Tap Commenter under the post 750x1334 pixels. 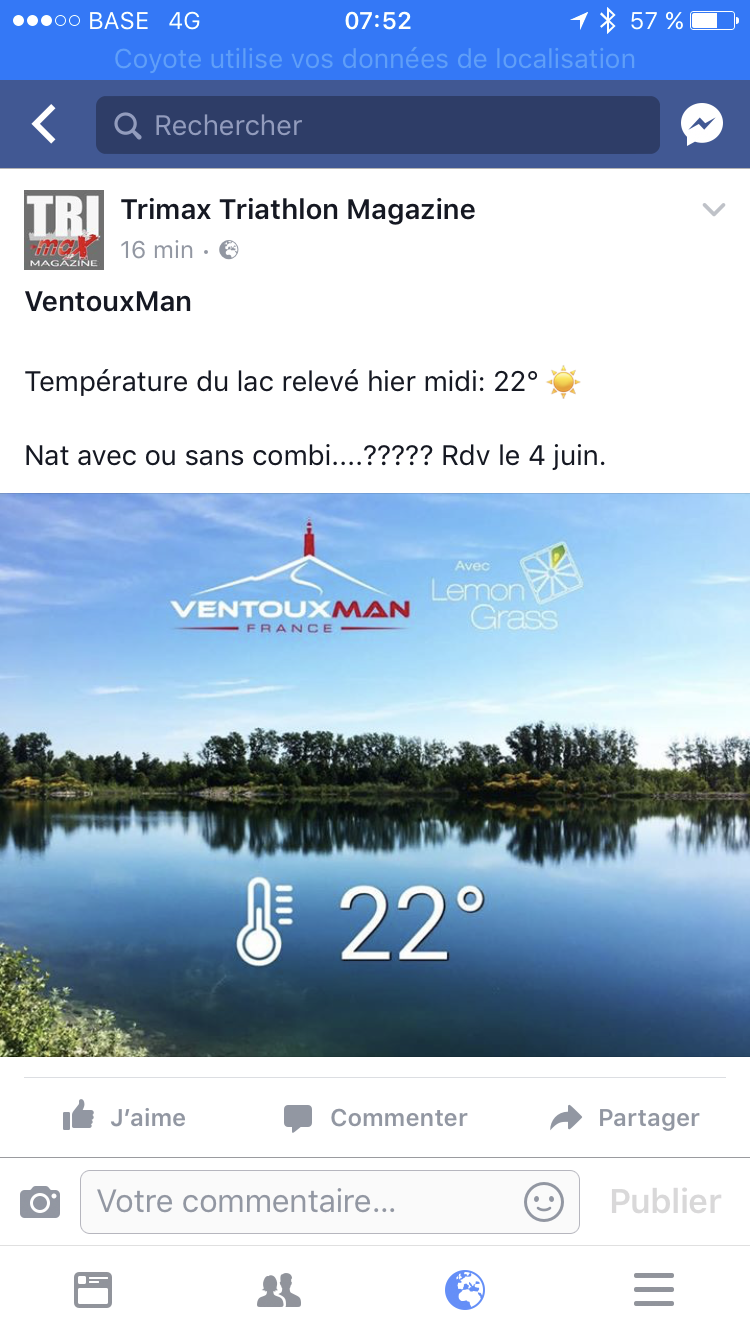click(x=375, y=1117)
